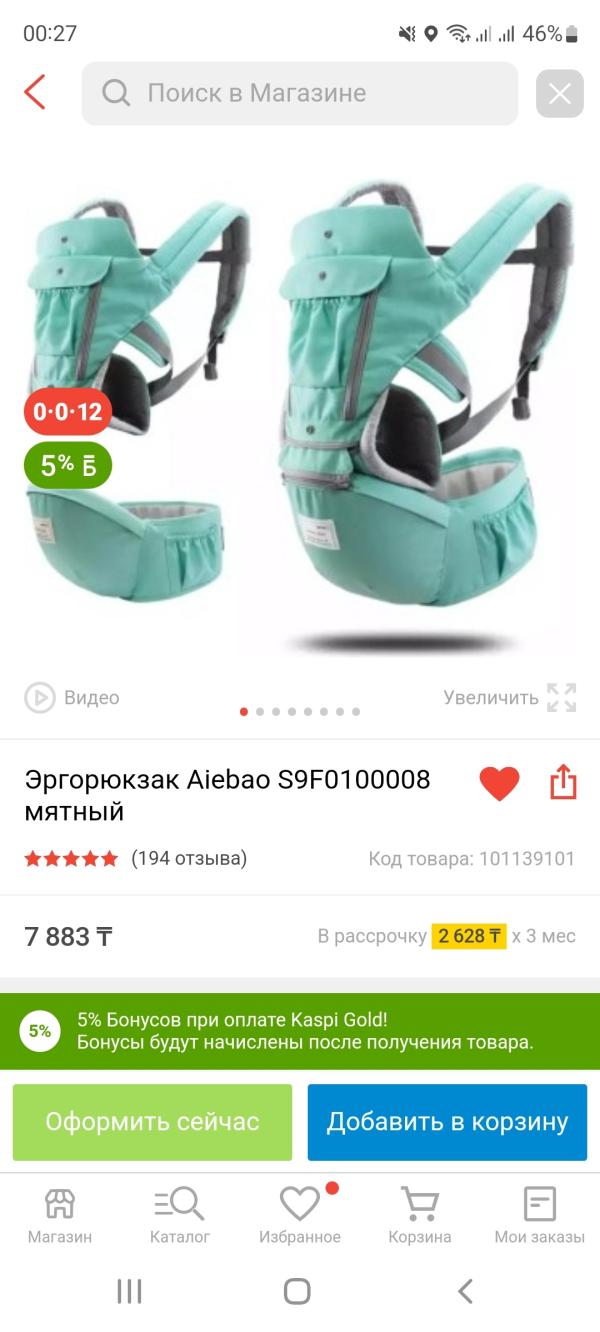
Task: Tap Увеличить to enlarge the photo
Action: tap(511, 698)
